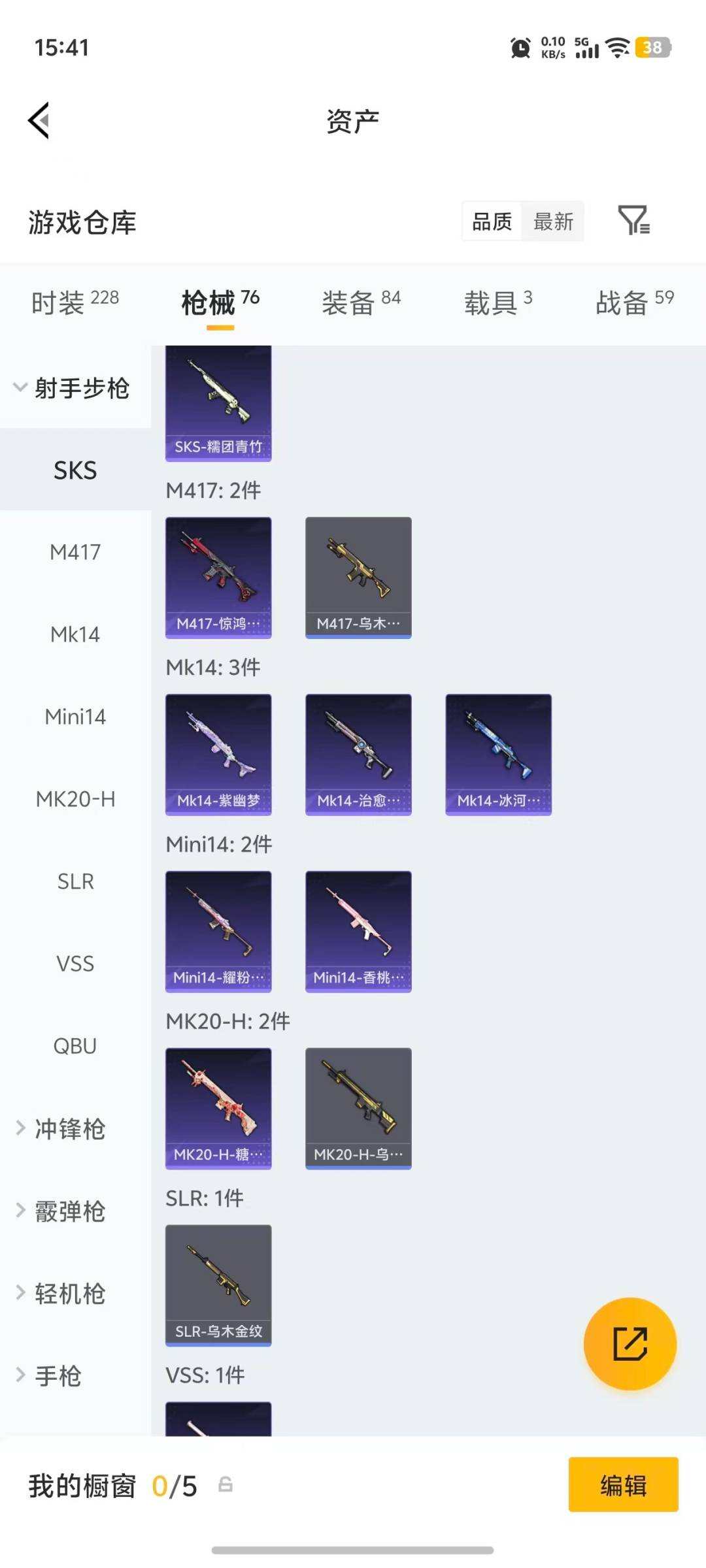Tap the orange share floating button
Screen dimensions: 706x1568
click(630, 1343)
